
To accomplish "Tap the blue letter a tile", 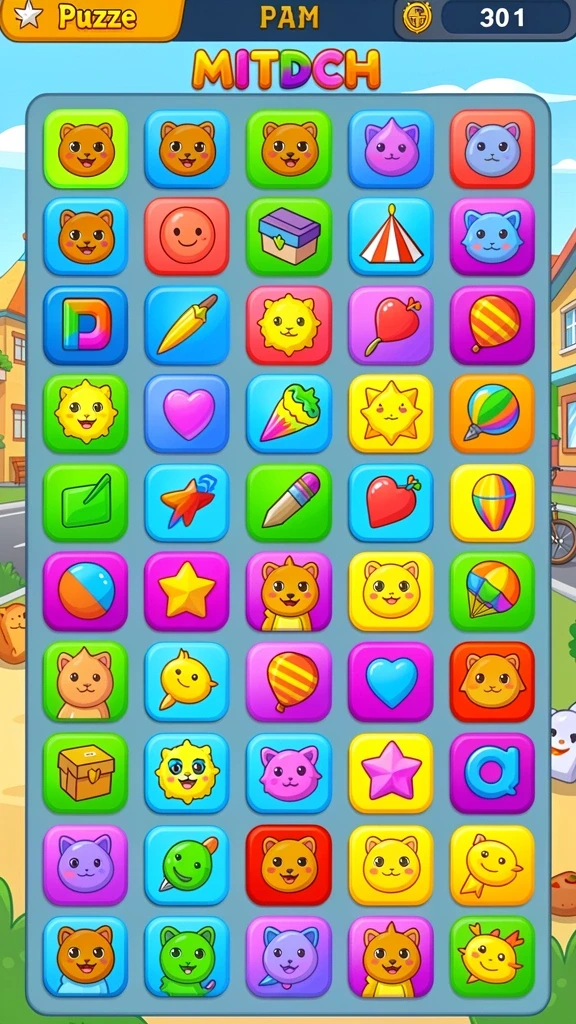I will [x=492, y=773].
